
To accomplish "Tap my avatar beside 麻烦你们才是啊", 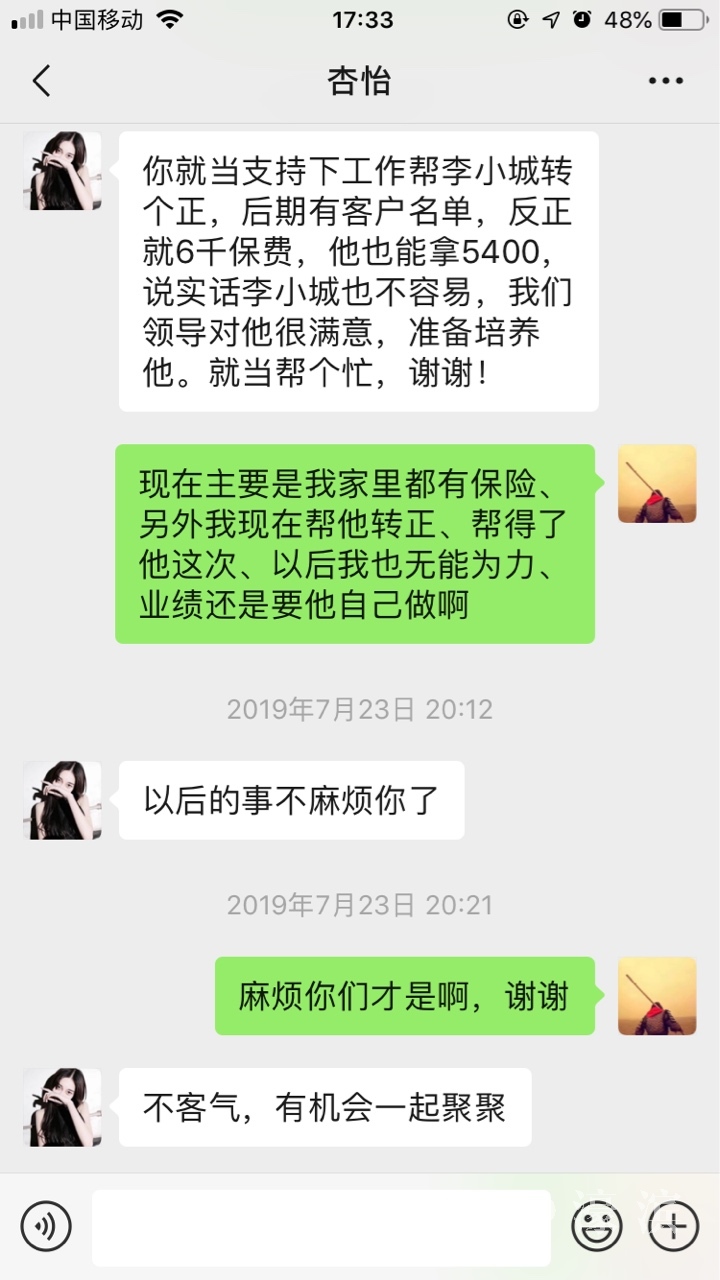I will [x=657, y=995].
